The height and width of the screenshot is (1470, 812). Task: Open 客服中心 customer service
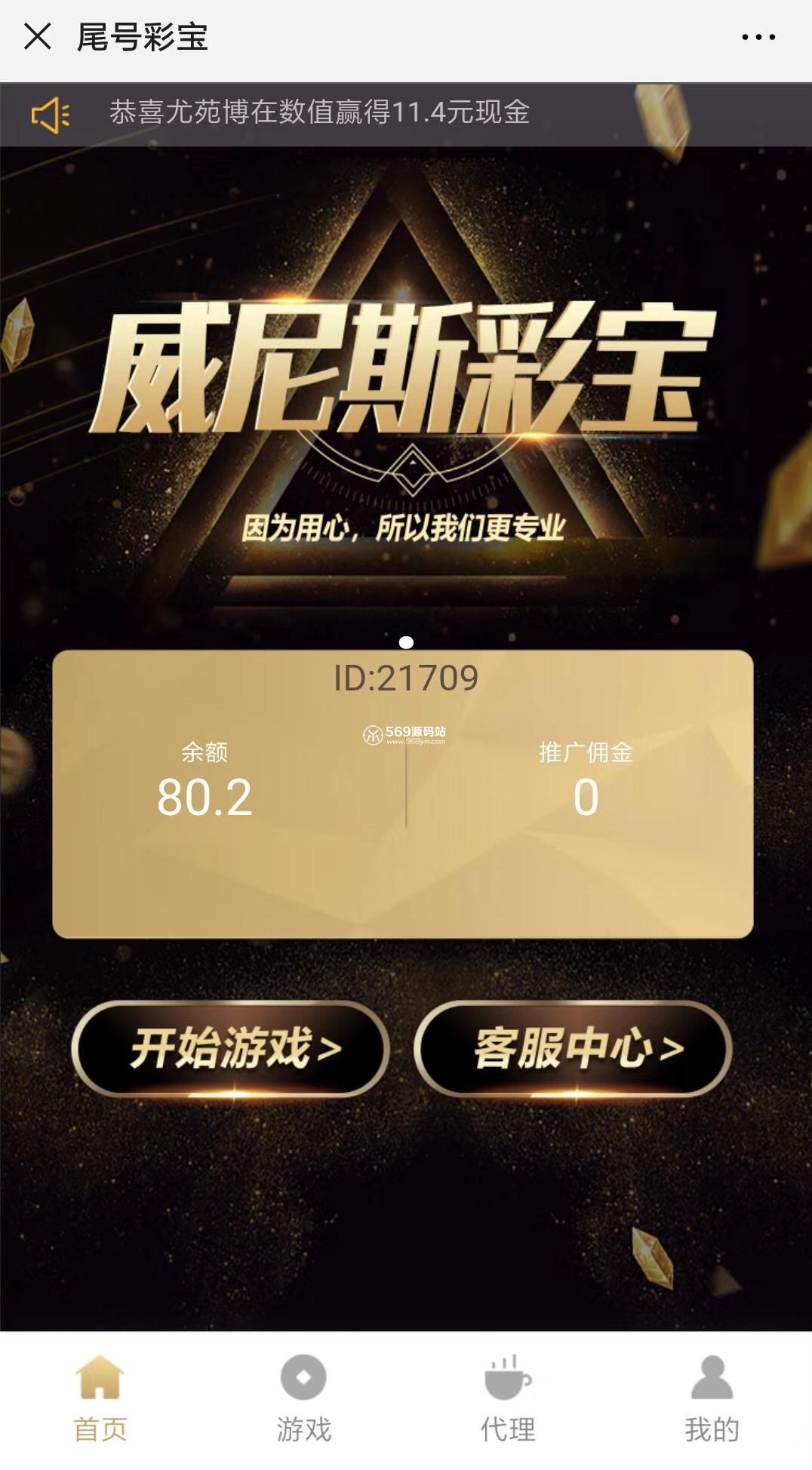pyautogui.click(x=574, y=1048)
